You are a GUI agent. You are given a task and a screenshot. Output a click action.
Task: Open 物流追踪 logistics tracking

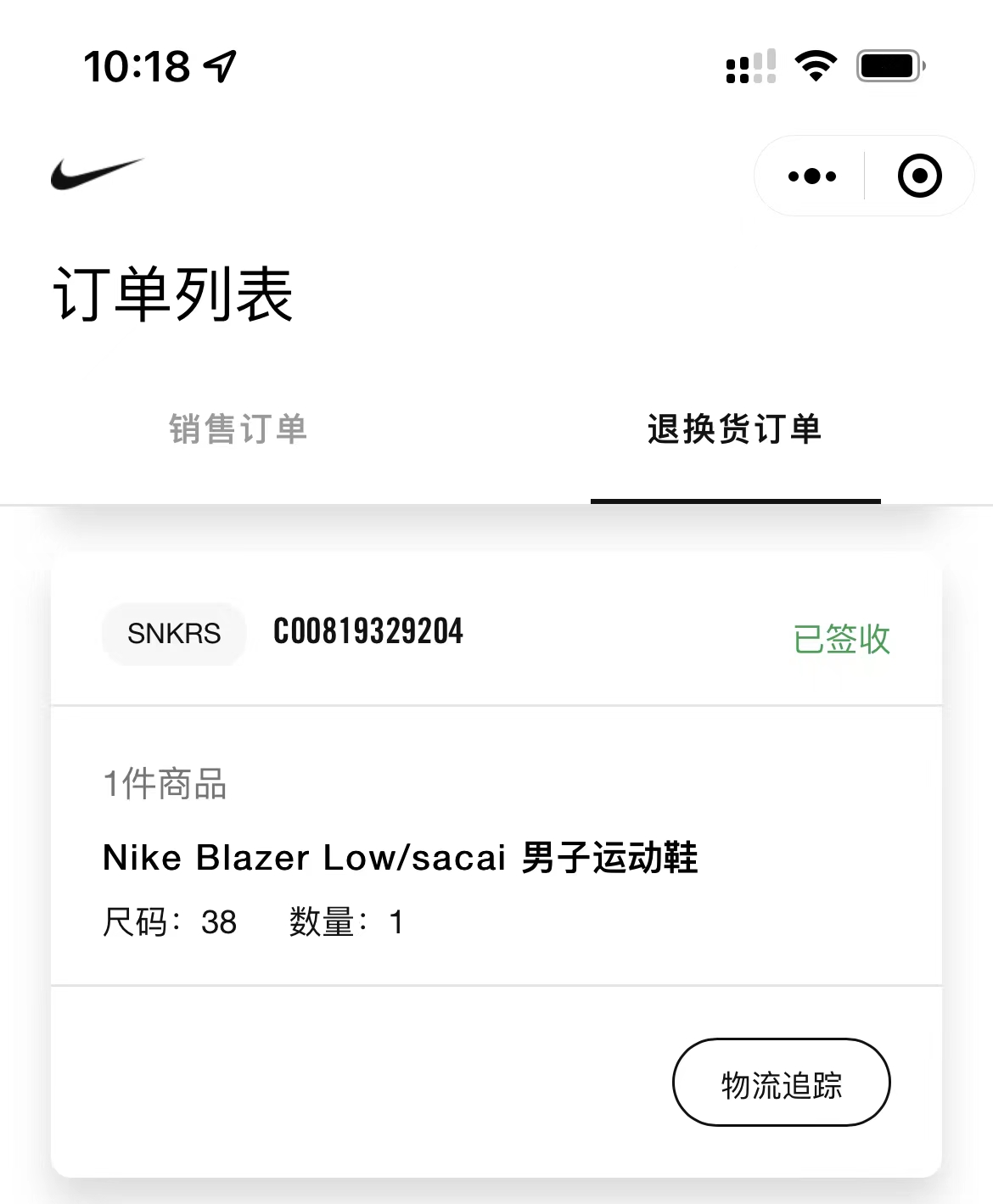pyautogui.click(x=780, y=1083)
